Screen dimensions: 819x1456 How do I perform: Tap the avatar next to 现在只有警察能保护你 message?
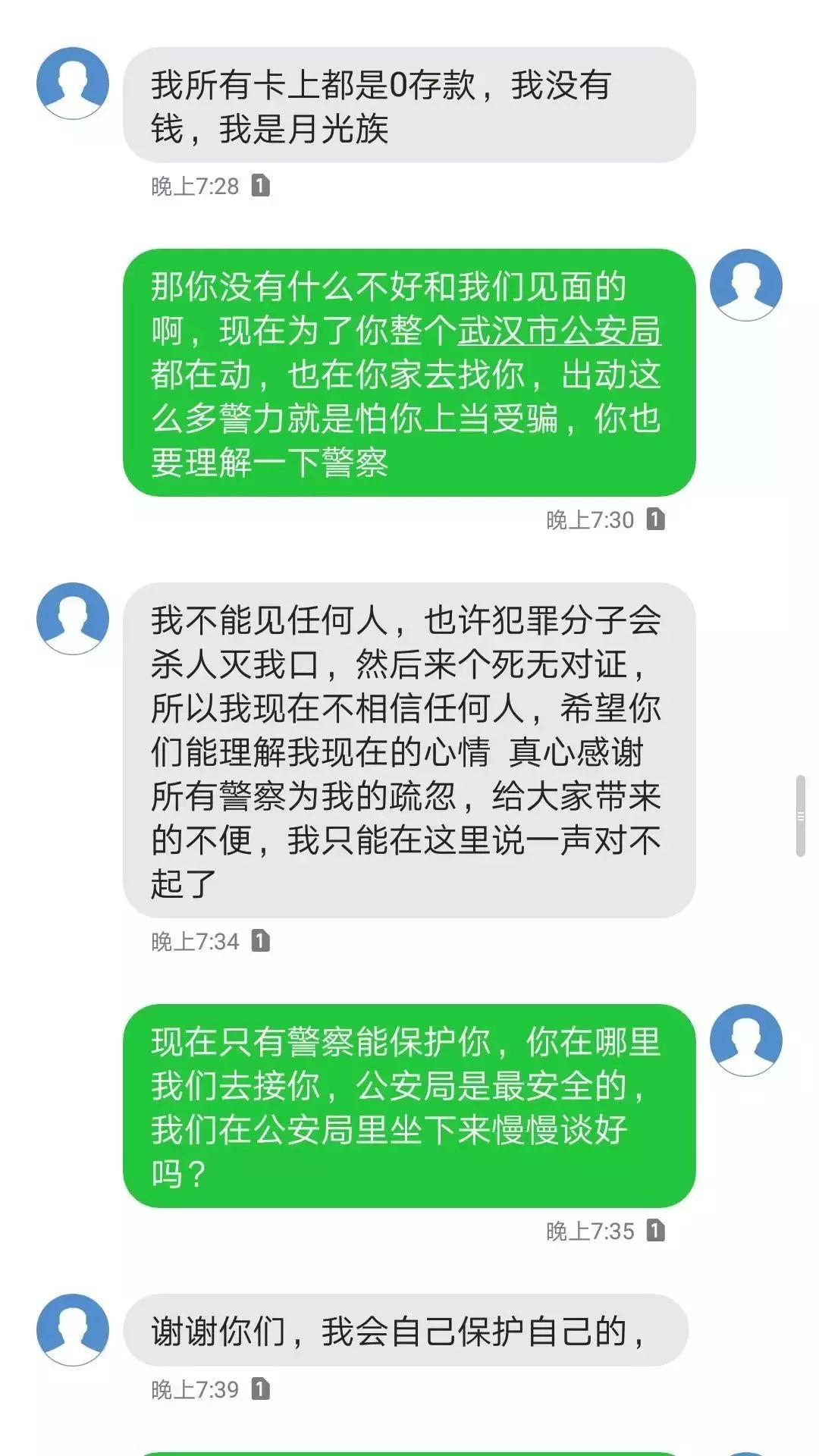[x=745, y=1040]
